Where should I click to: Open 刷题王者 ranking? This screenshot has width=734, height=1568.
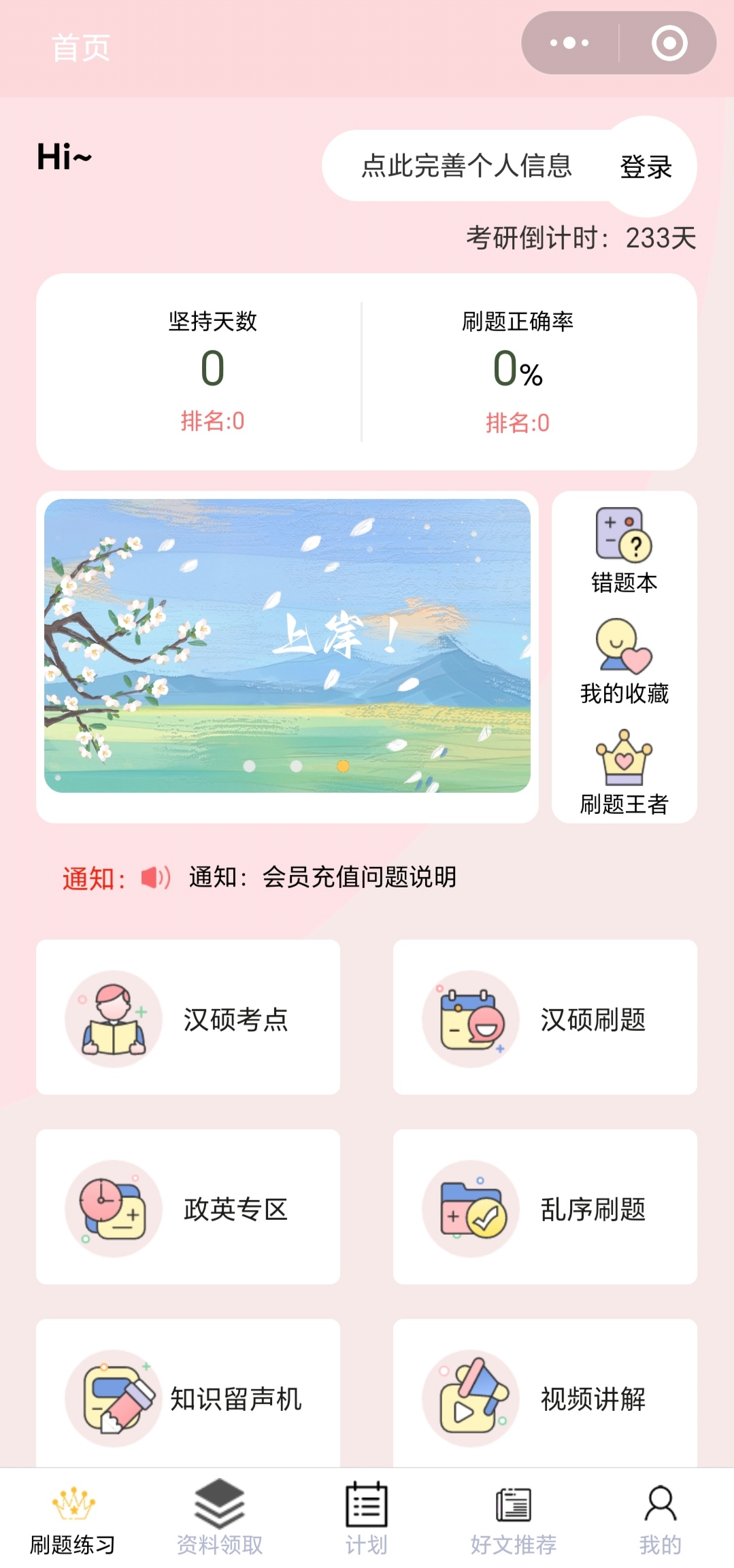point(624,772)
